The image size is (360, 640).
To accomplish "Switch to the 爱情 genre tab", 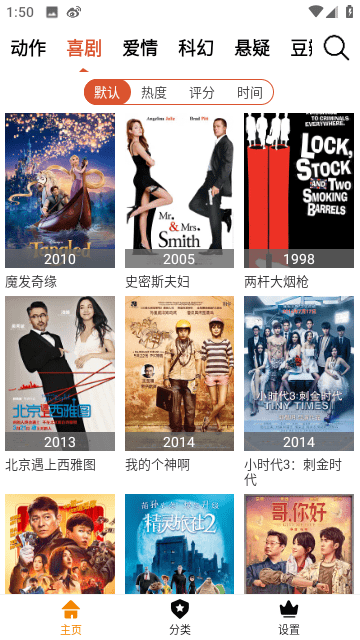I will tap(140, 48).
